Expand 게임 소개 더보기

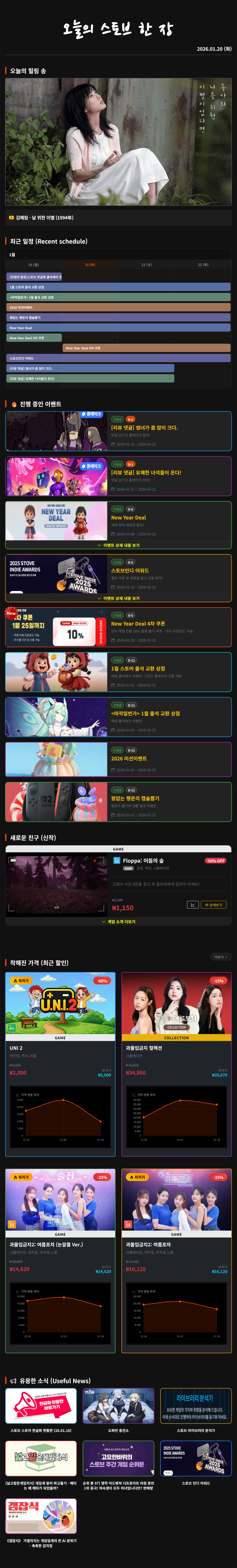pos(118,922)
